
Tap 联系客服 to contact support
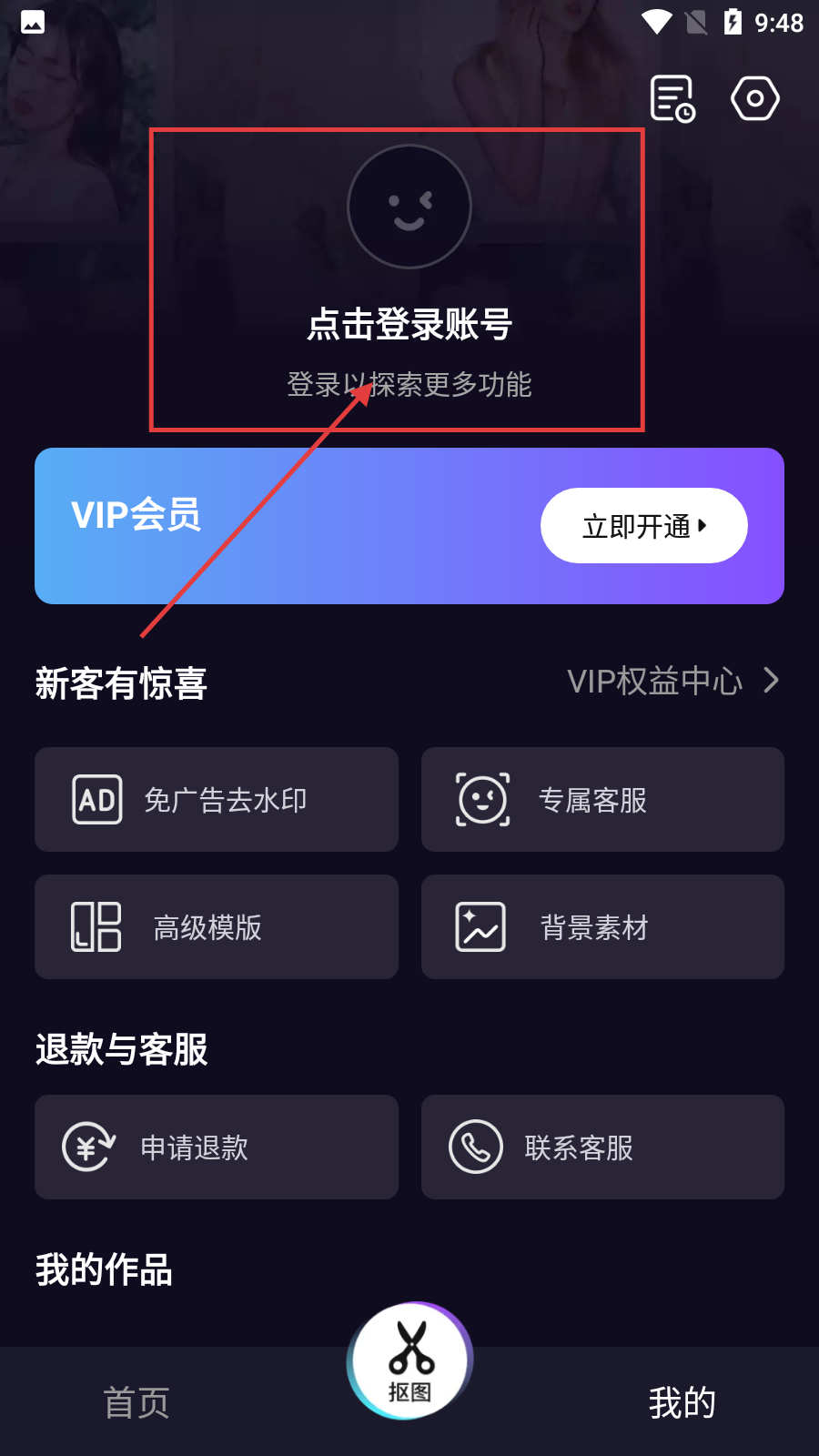602,1148
